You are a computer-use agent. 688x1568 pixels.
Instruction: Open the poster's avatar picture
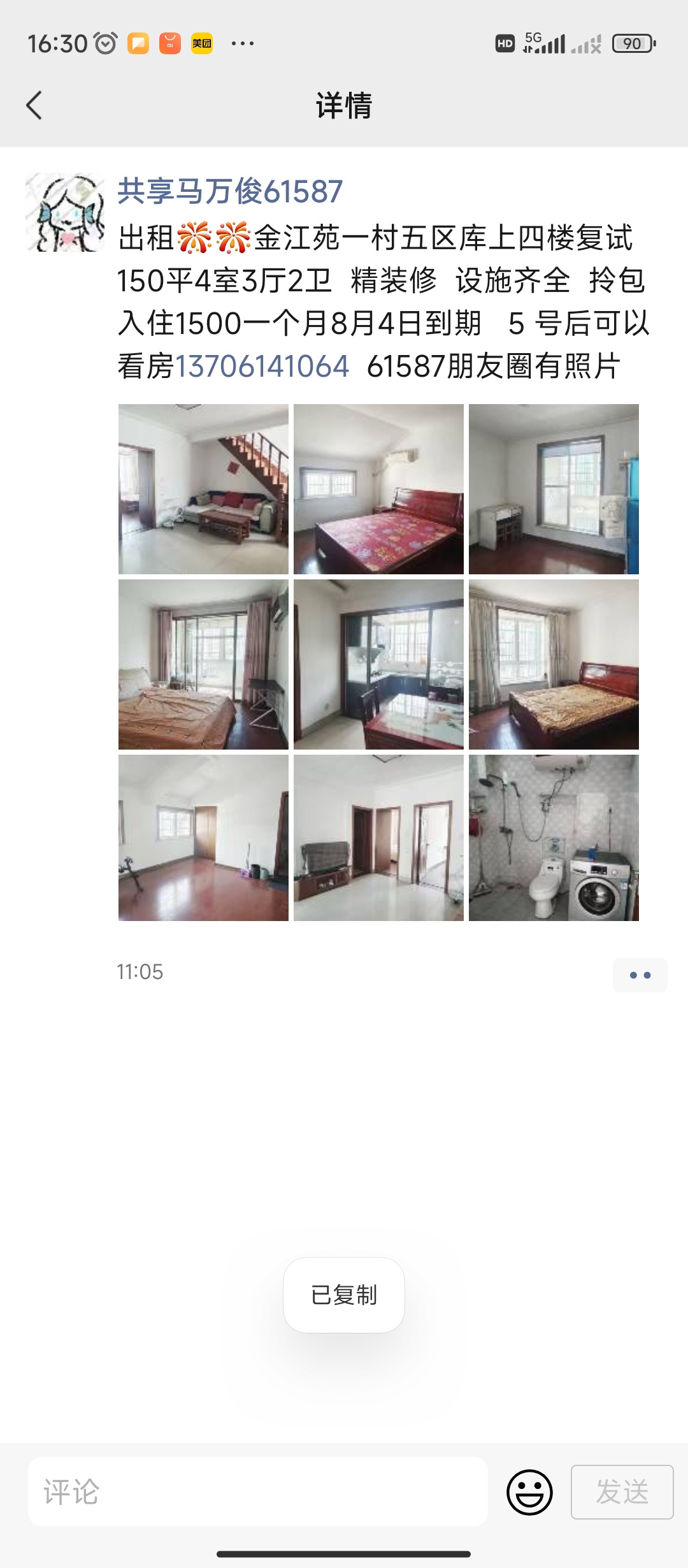pos(65,212)
